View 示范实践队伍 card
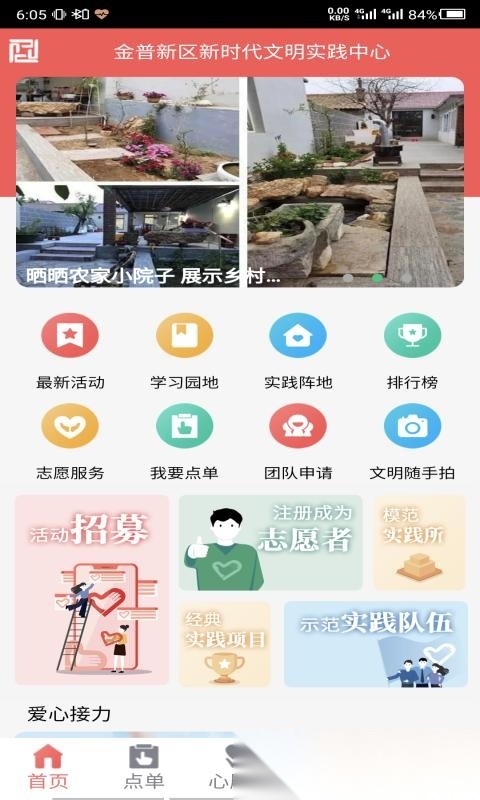Viewport: 480px width, 800px height. 376,644
